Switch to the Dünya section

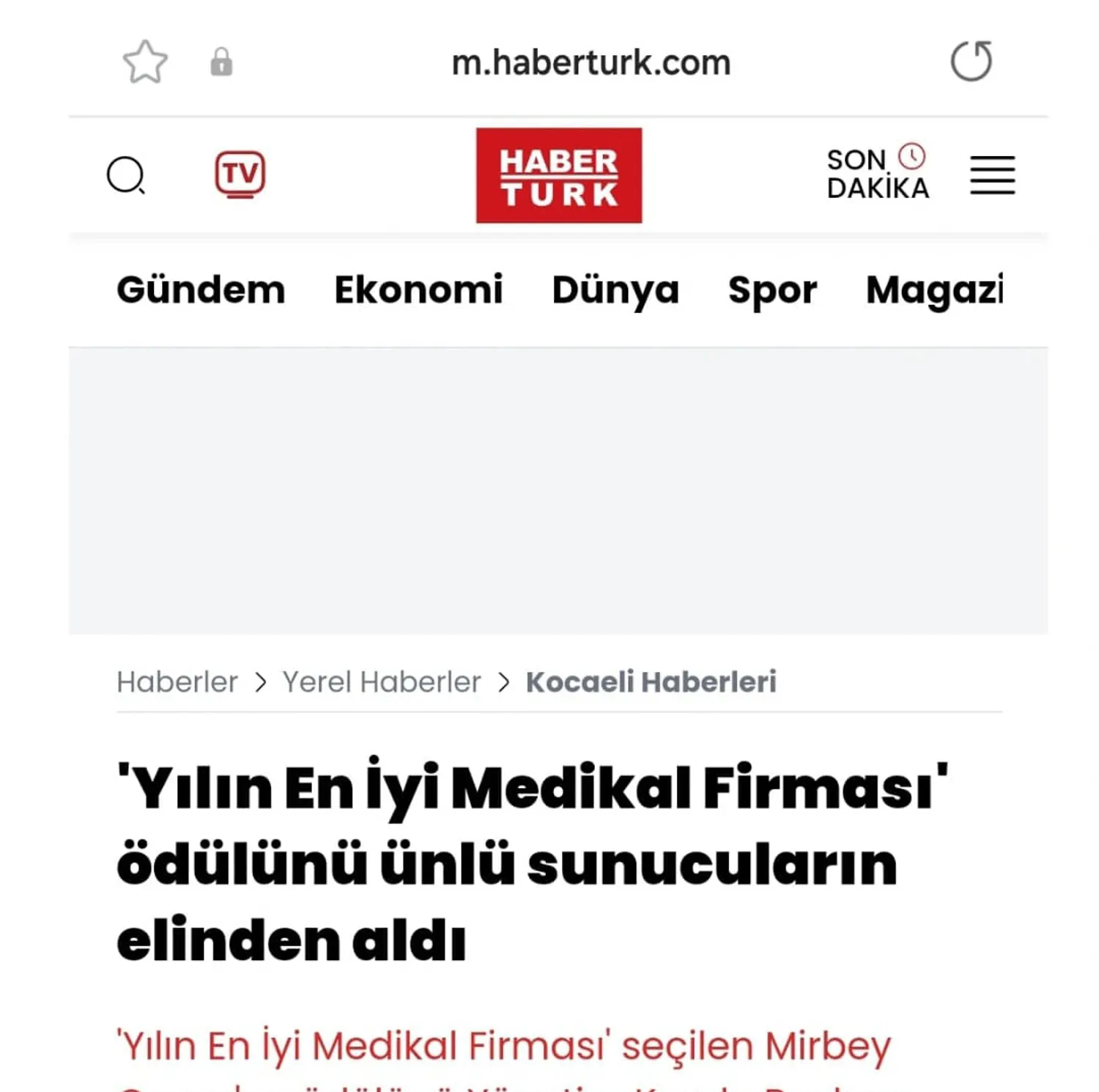tap(615, 289)
